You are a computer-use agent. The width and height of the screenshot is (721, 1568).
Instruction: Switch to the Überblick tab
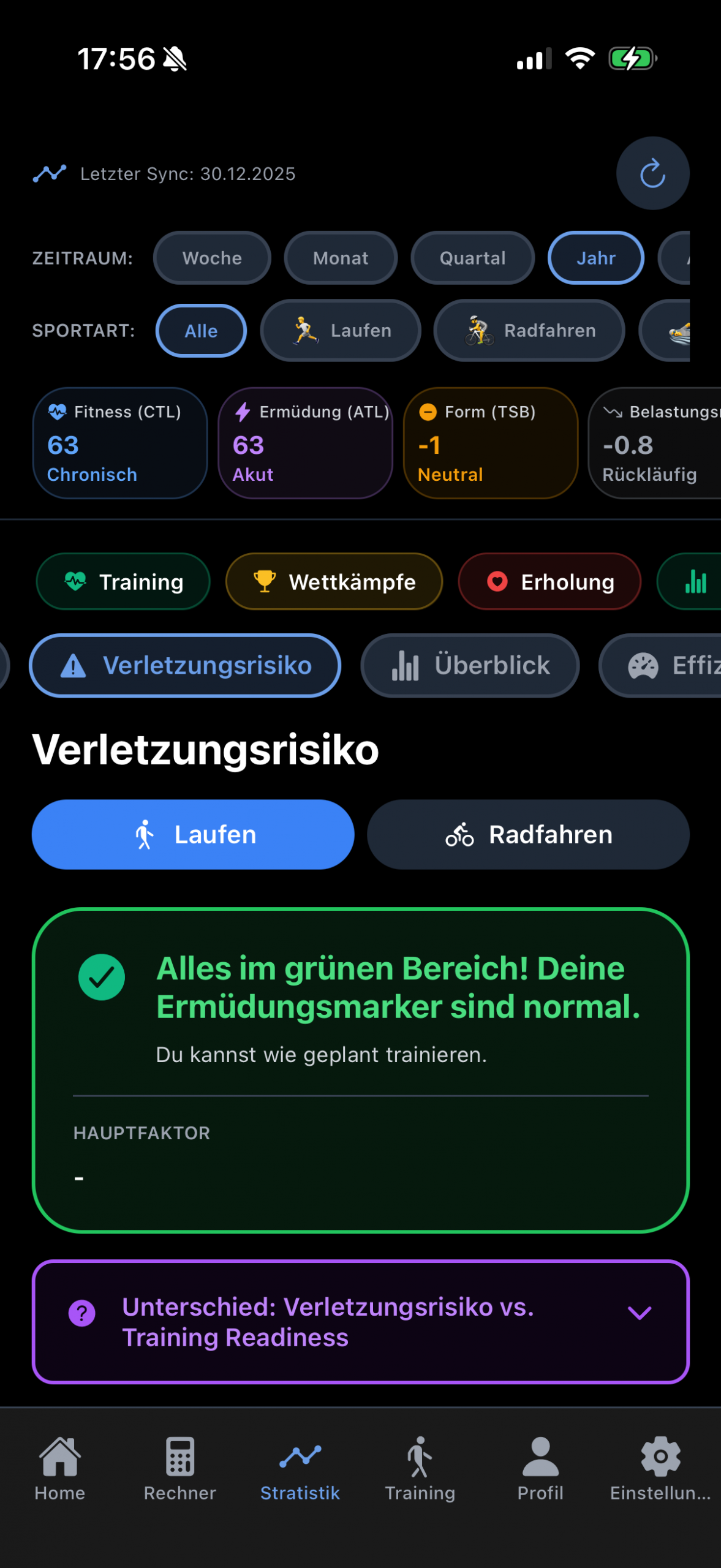coord(470,665)
